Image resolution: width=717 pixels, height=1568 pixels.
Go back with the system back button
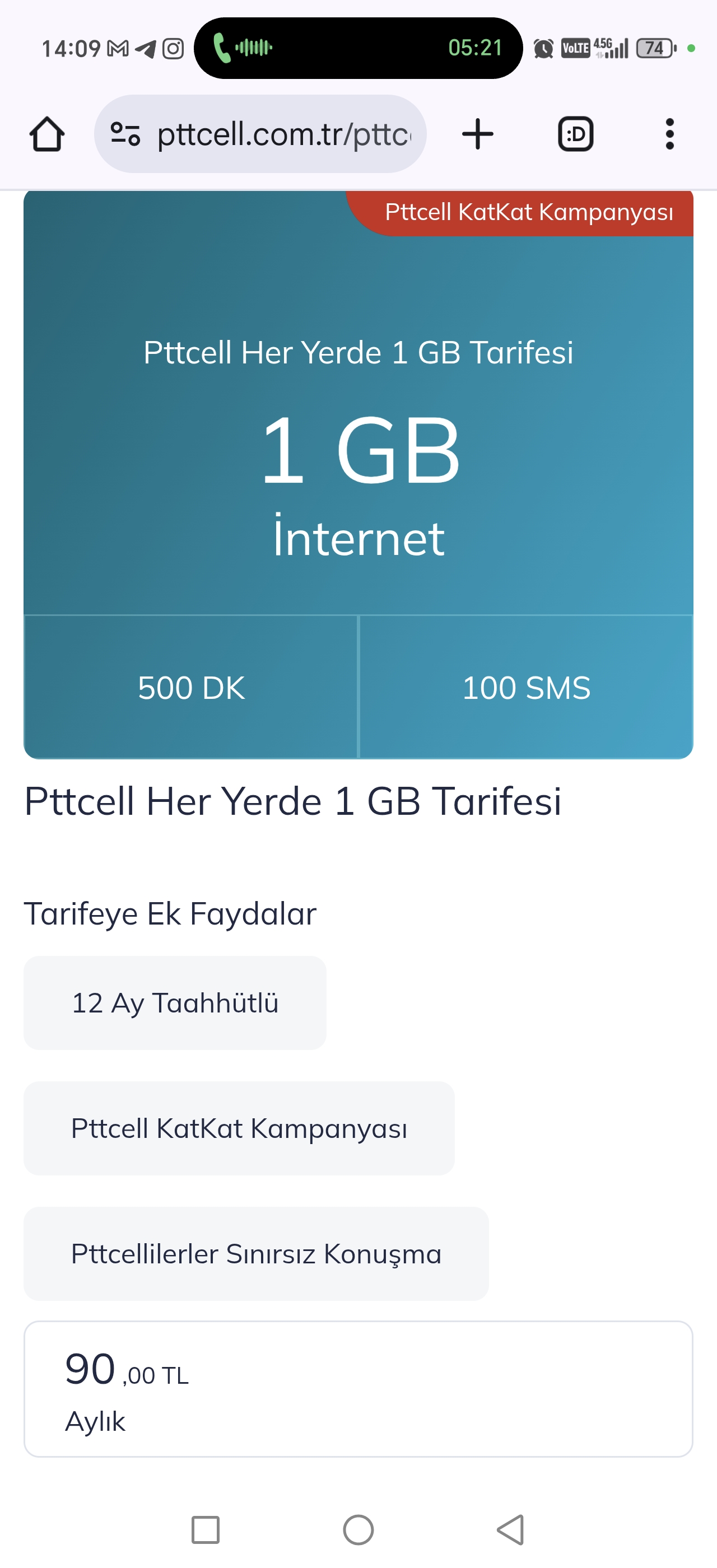pos(511,1530)
